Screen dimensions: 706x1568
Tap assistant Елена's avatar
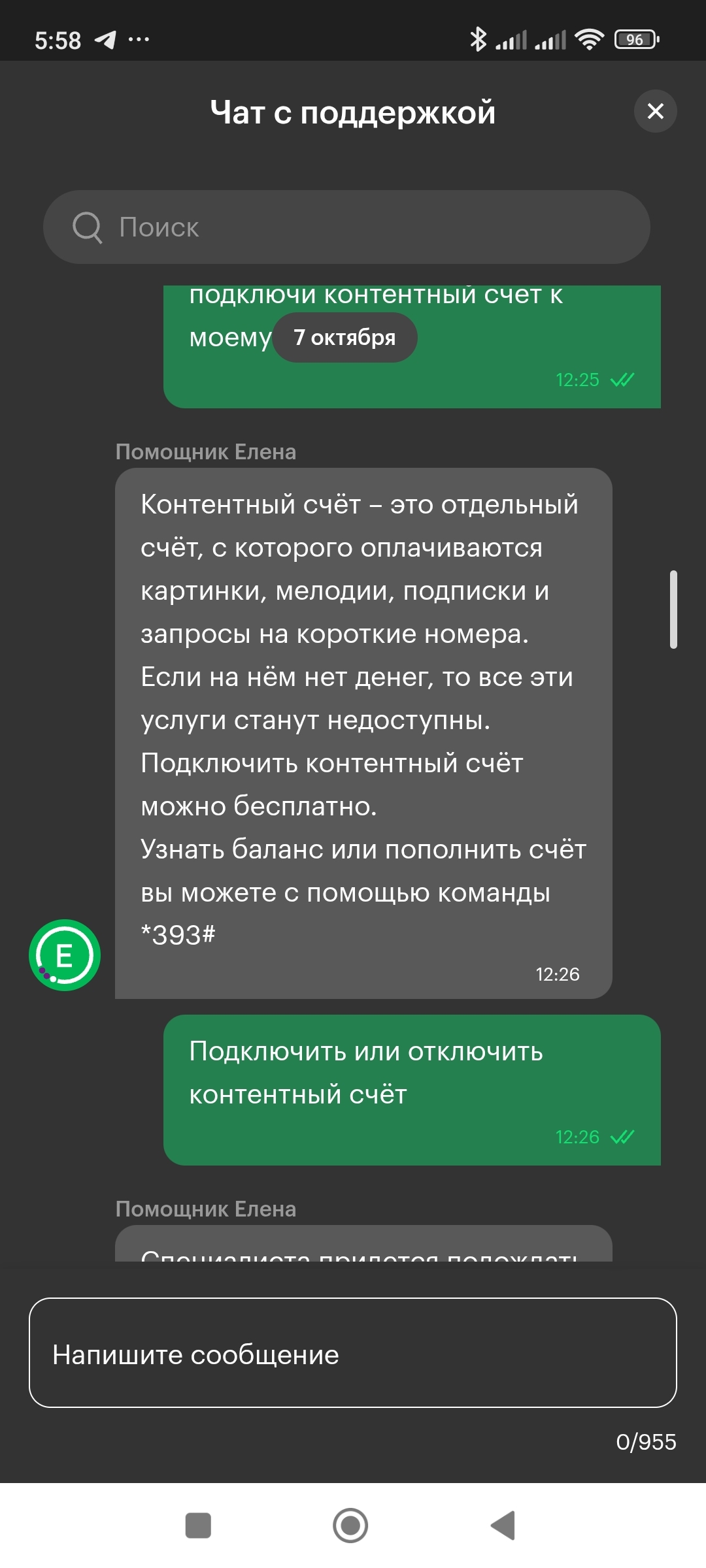click(x=65, y=955)
